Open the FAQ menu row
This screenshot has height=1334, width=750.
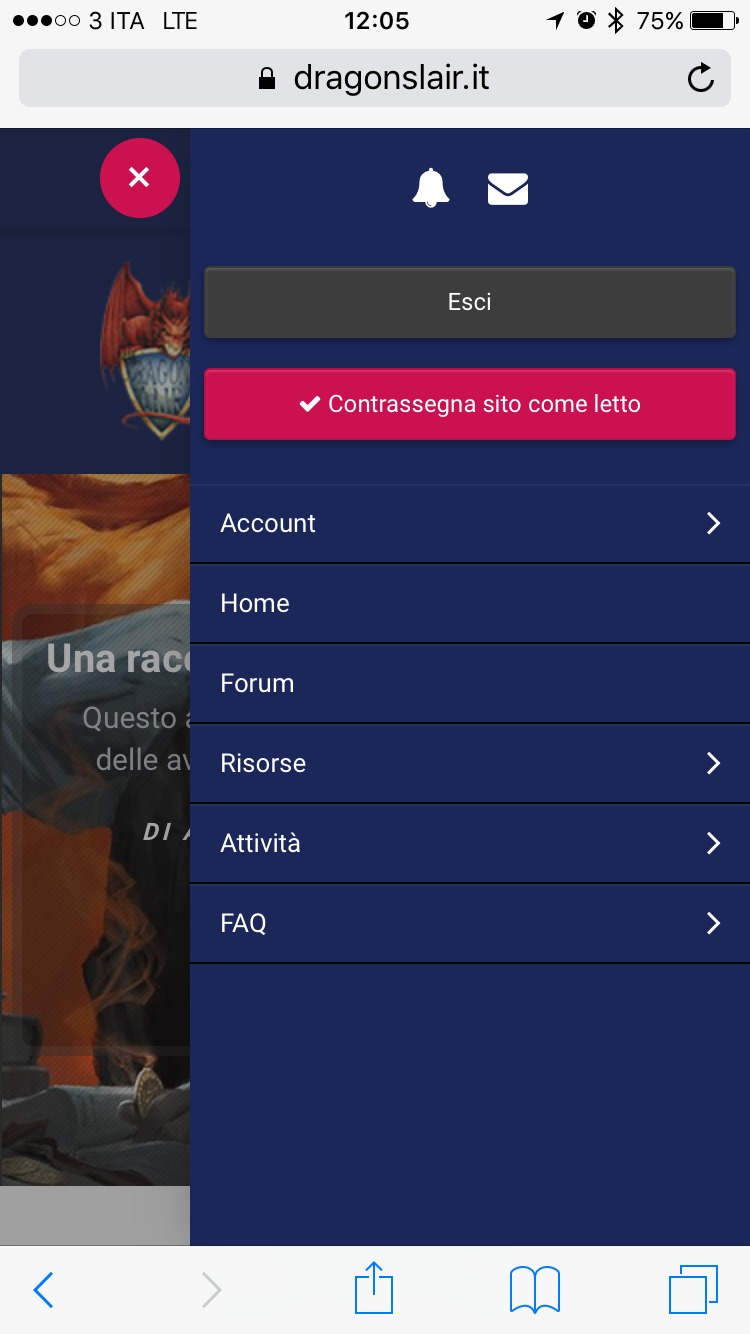coord(469,923)
